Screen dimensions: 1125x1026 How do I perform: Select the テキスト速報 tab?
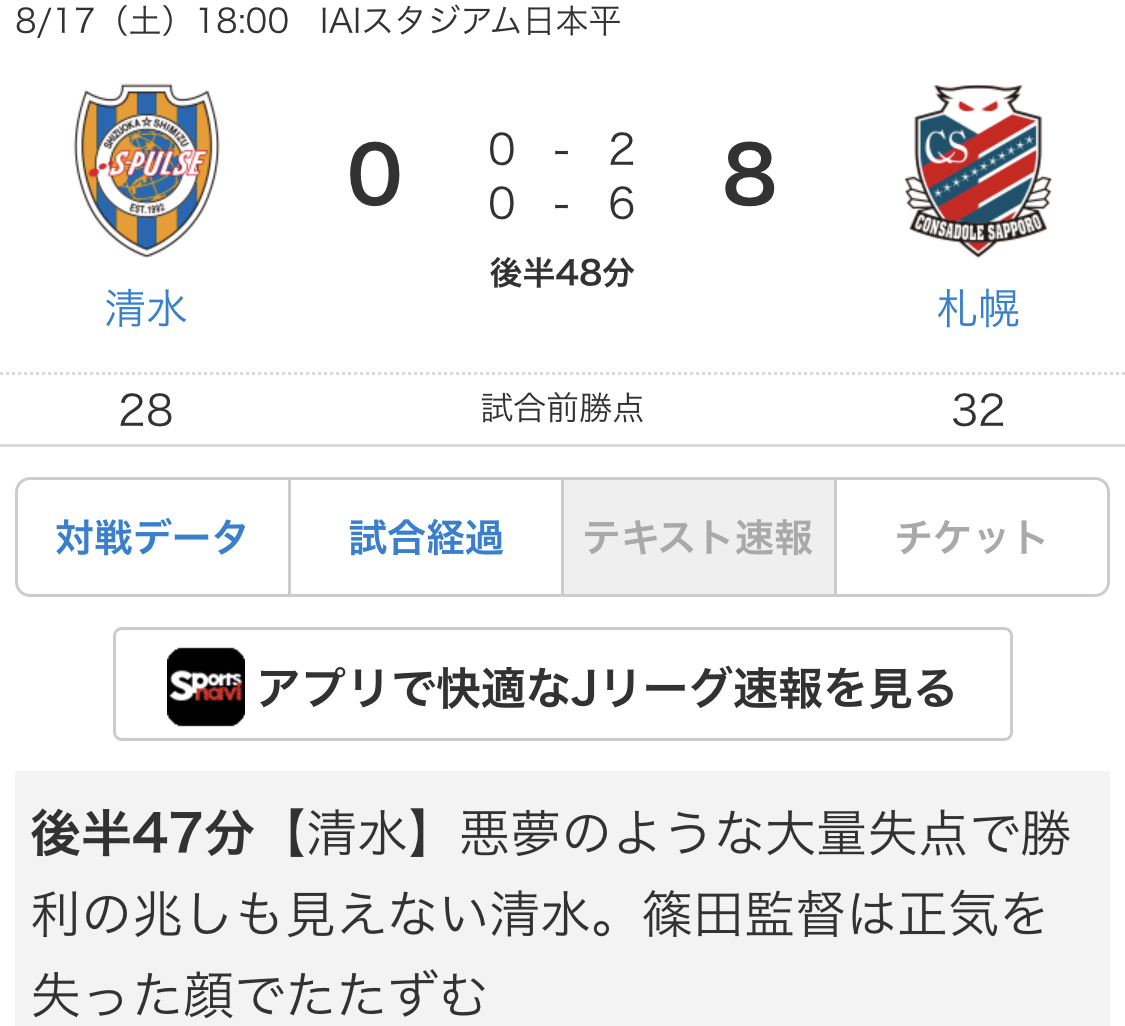(x=698, y=538)
